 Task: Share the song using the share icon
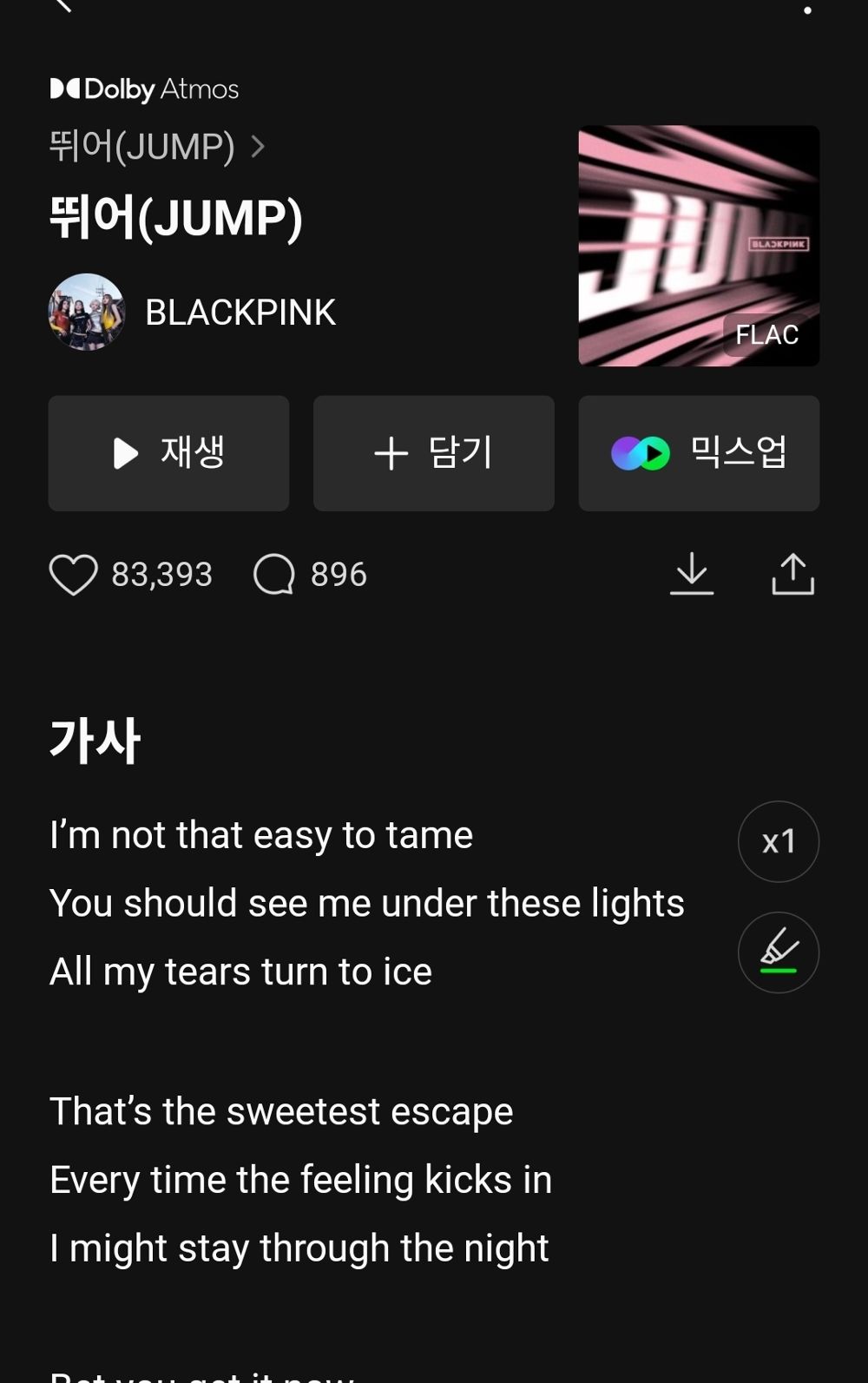coord(794,573)
